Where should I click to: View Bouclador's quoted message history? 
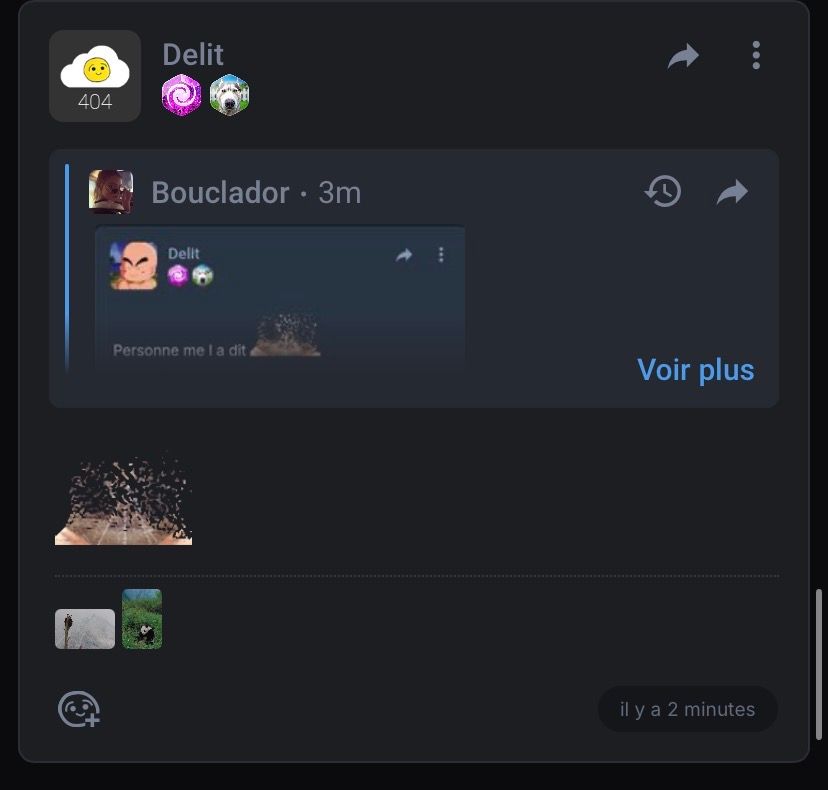pos(663,191)
